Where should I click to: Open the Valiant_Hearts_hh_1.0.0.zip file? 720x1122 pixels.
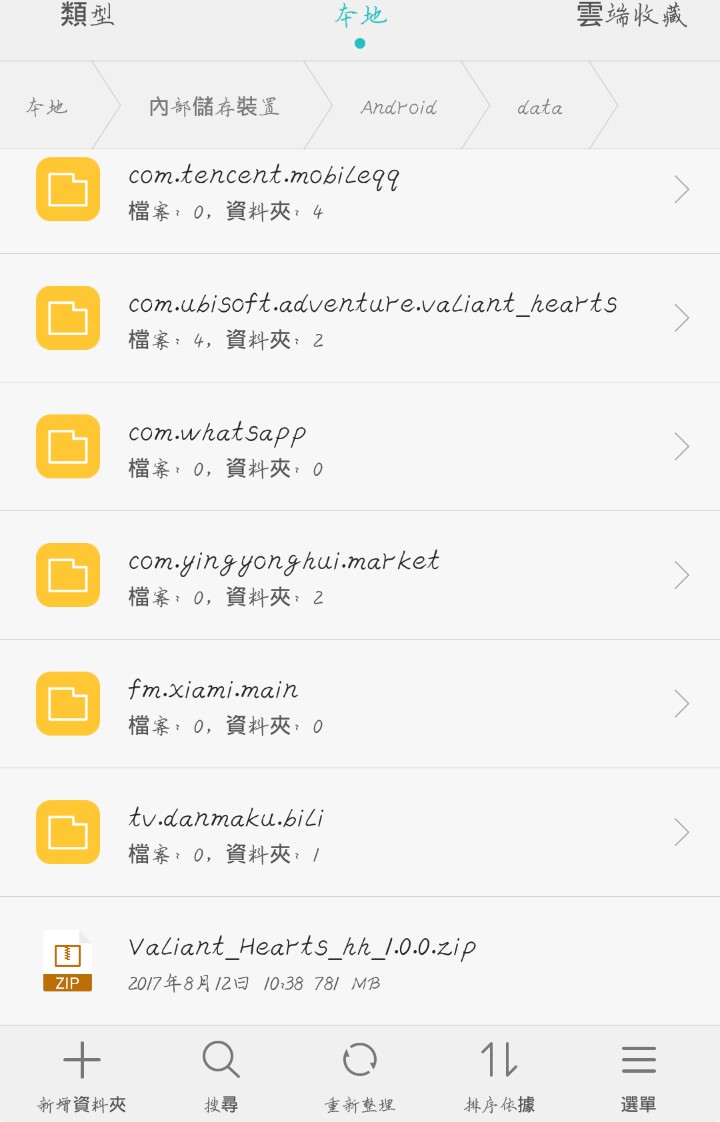tap(360, 961)
